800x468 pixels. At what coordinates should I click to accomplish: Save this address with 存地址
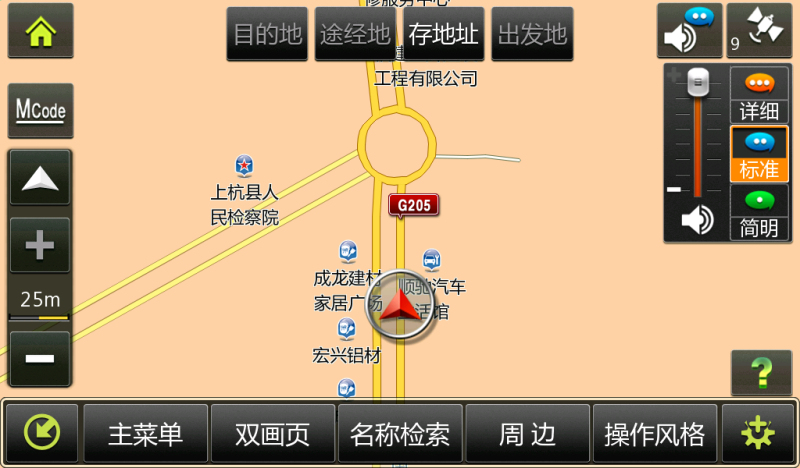tap(444, 35)
